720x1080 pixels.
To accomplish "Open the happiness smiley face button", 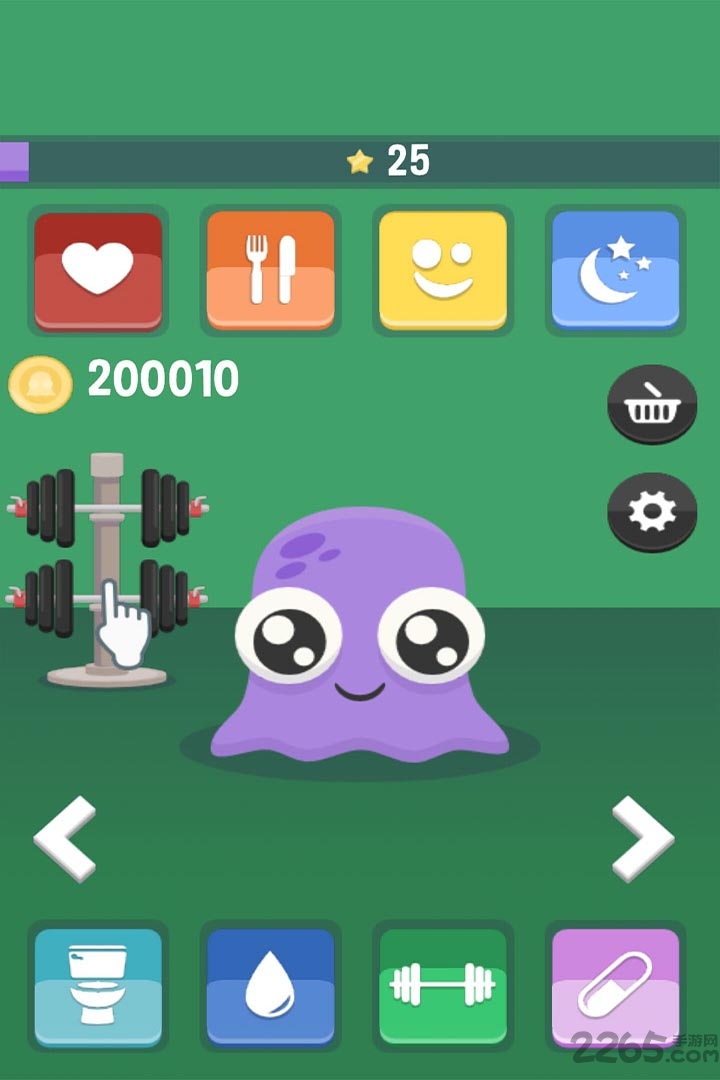I will (444, 270).
